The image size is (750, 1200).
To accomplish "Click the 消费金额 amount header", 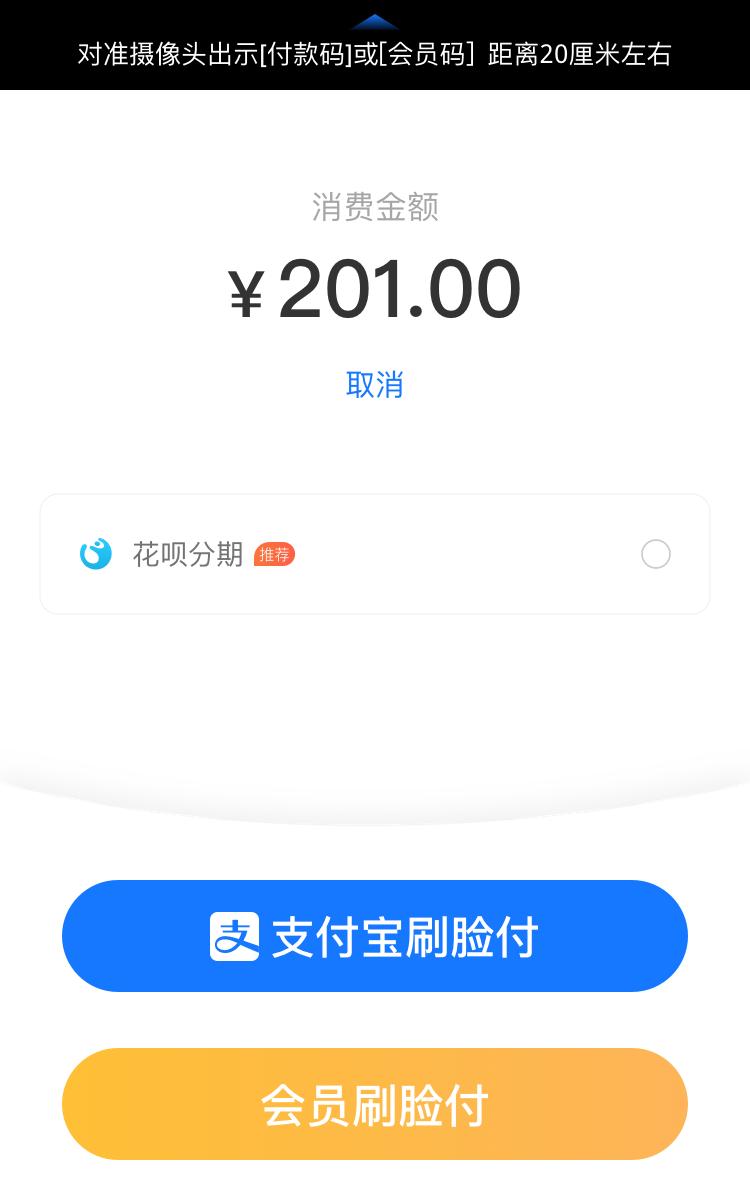I will tap(375, 208).
